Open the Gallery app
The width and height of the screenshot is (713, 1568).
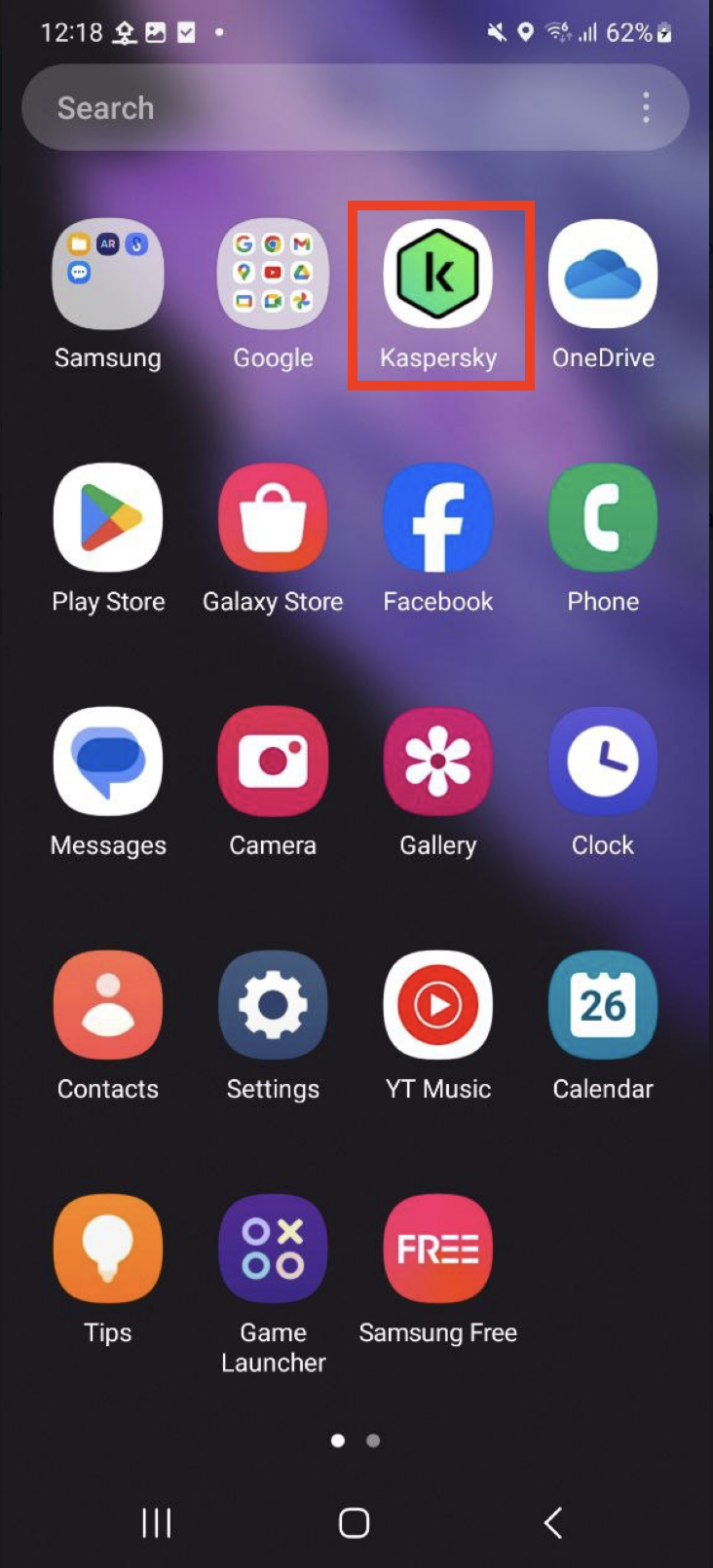click(x=438, y=762)
